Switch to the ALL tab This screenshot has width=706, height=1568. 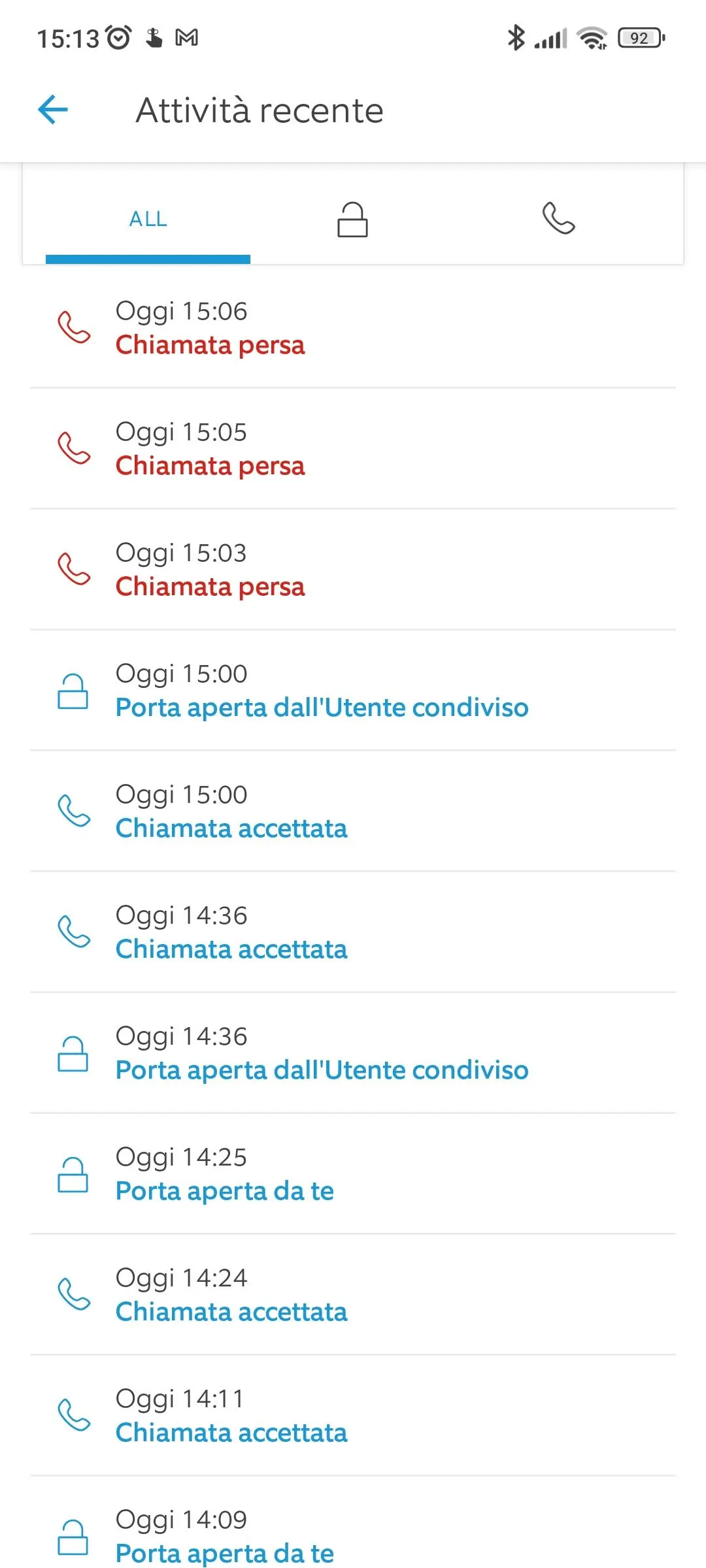[x=147, y=220]
